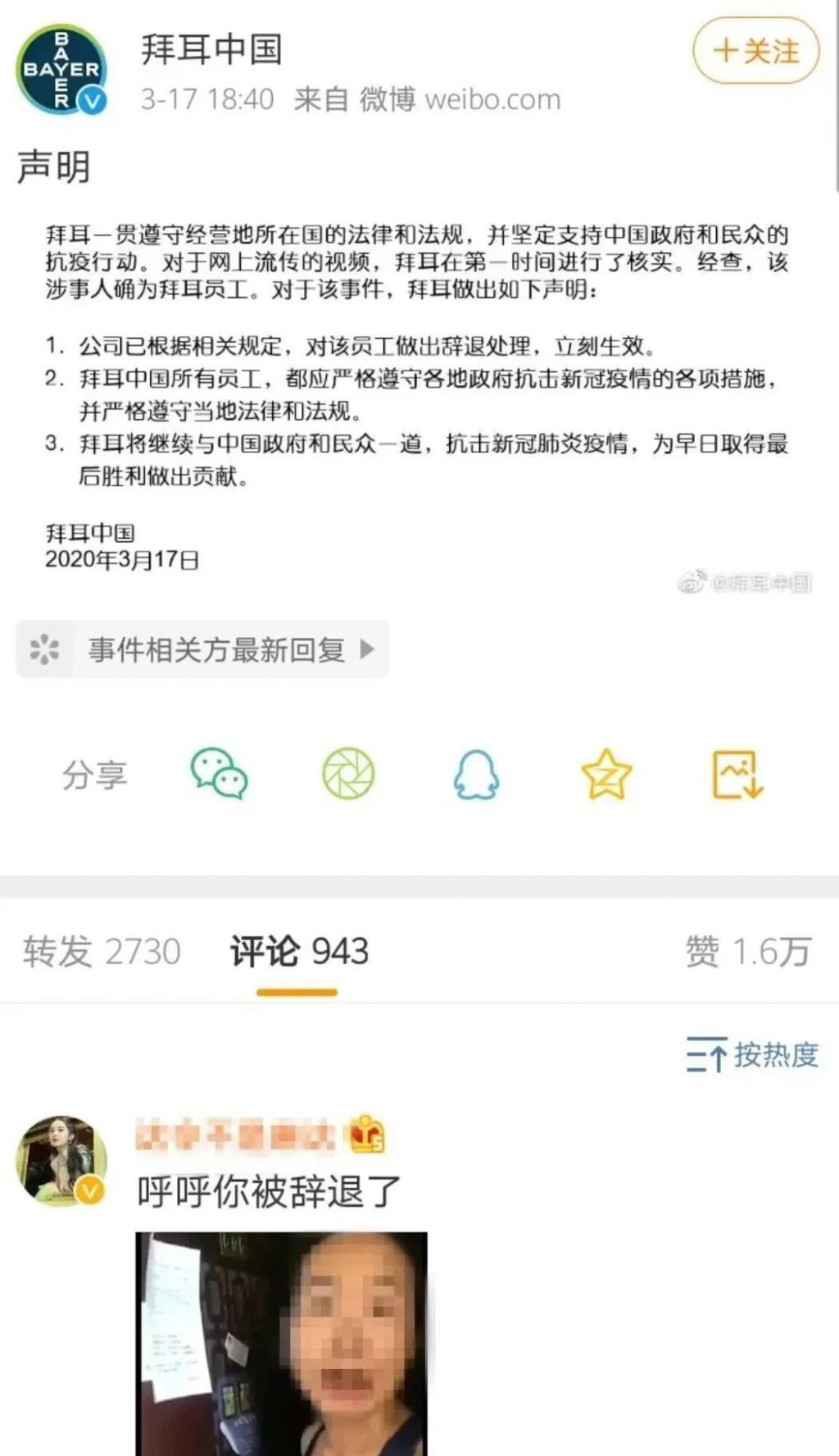Switch to 评论 943 tab
Screen dimensions: 839x1456
tap(299, 952)
